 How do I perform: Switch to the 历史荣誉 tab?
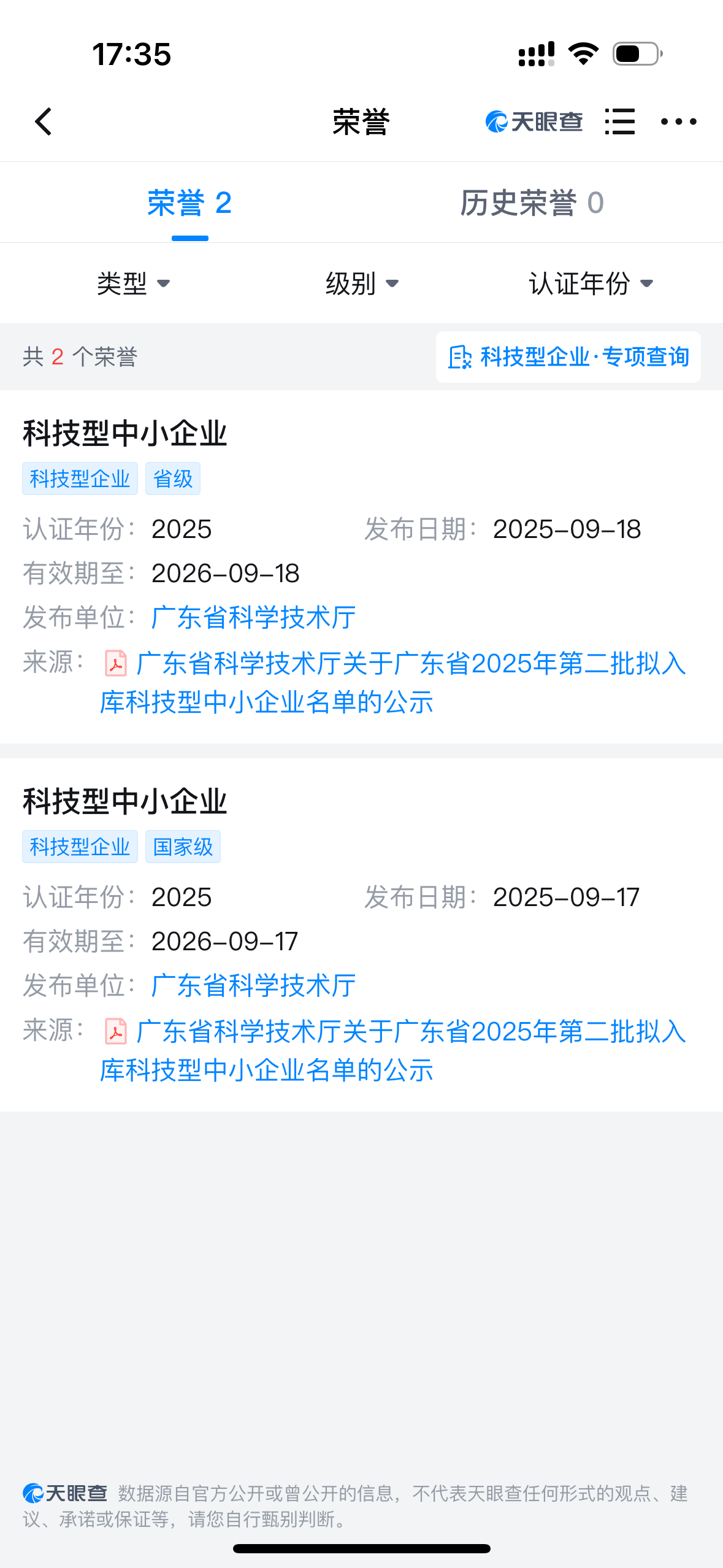[x=532, y=203]
